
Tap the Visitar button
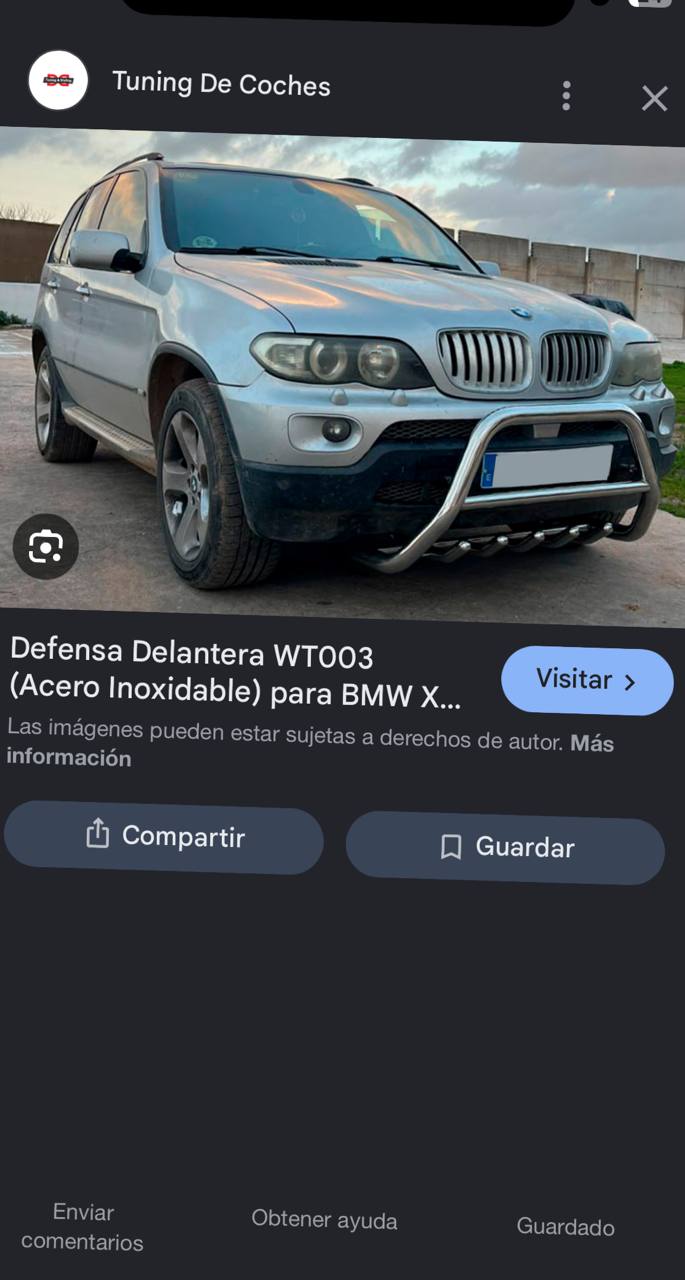pos(586,681)
